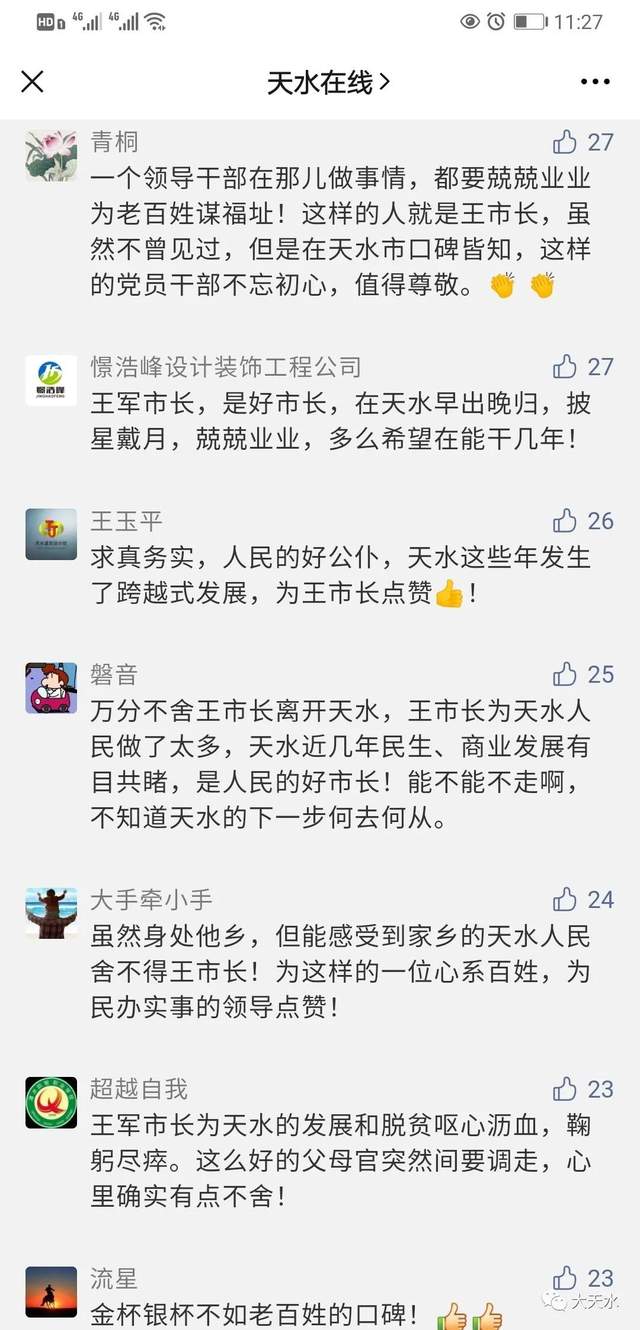Screen dimensions: 640x1330
Task: Like 王玉平's comment
Action: pos(566,520)
